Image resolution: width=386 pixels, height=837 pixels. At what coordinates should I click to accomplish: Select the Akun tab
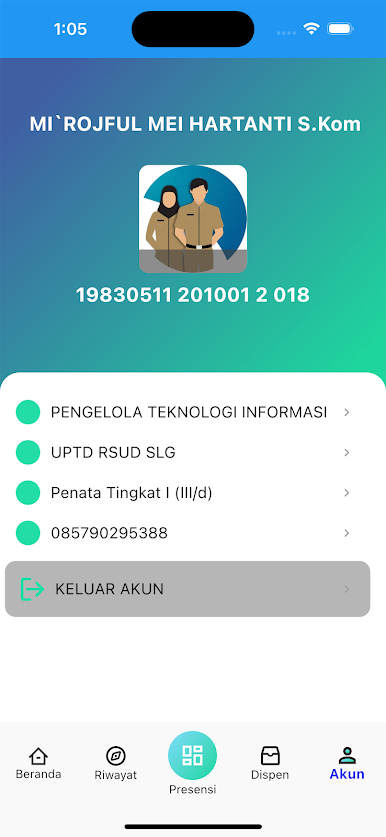coord(347,763)
